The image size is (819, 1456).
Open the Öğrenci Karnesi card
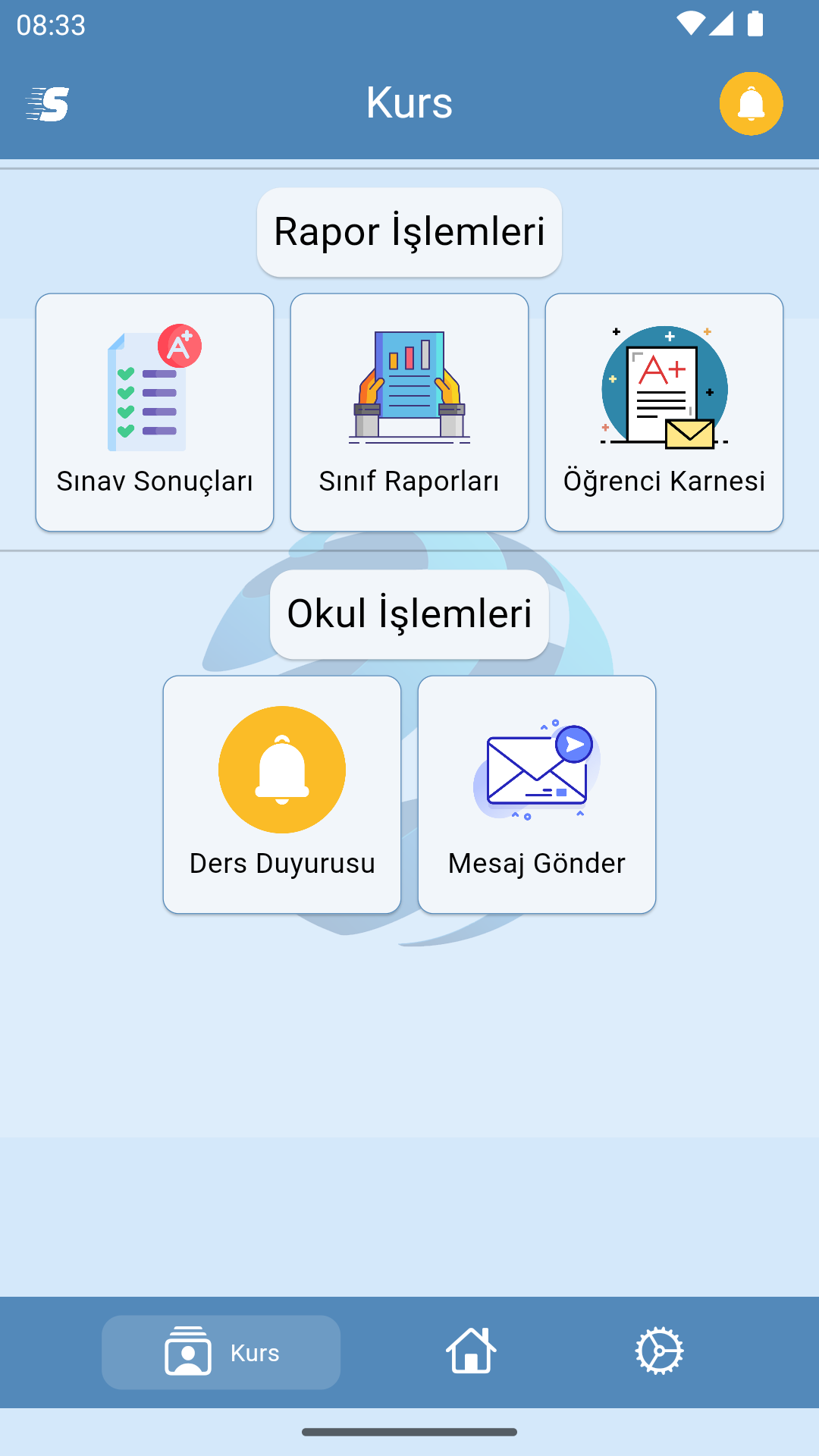664,413
